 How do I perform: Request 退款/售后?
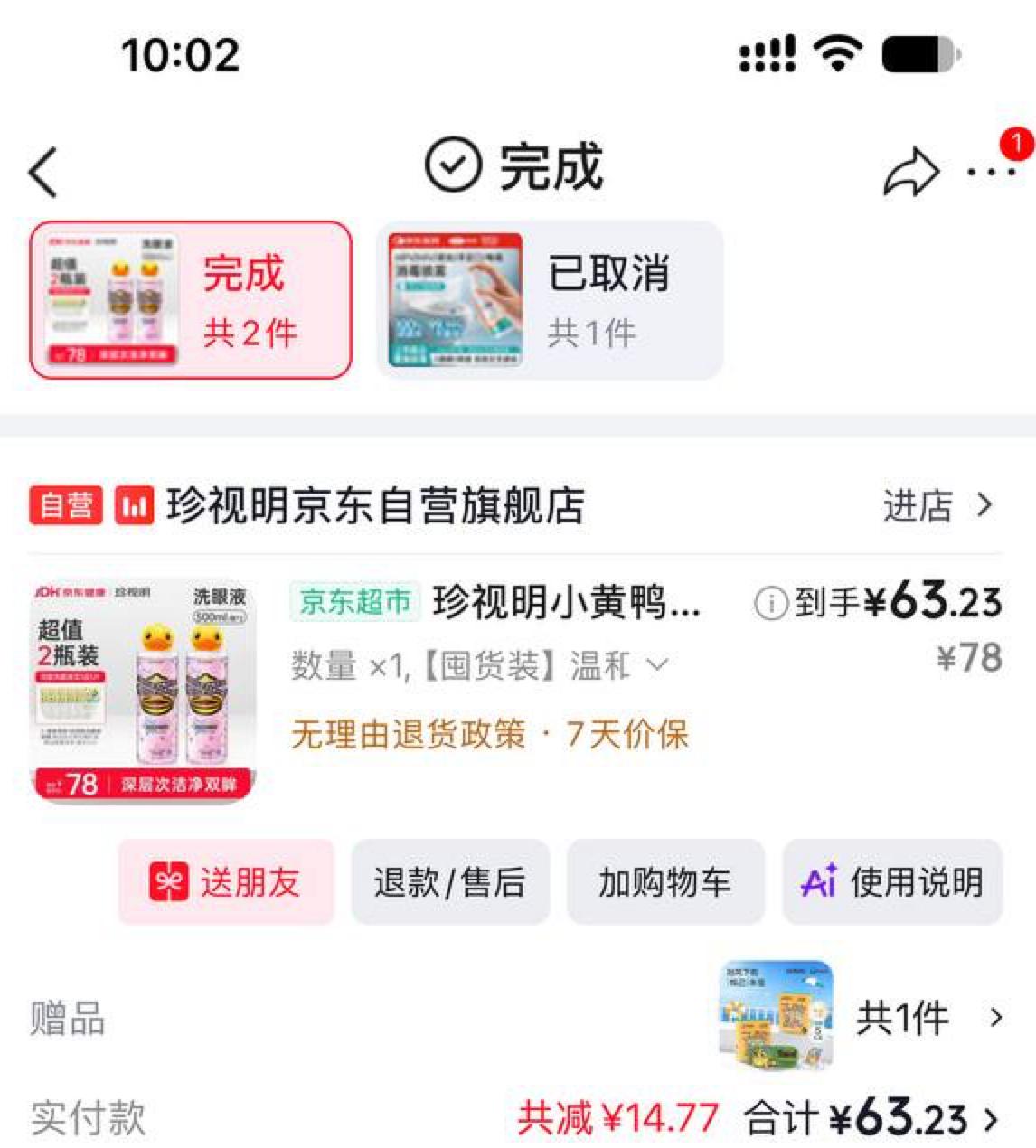[x=450, y=882]
